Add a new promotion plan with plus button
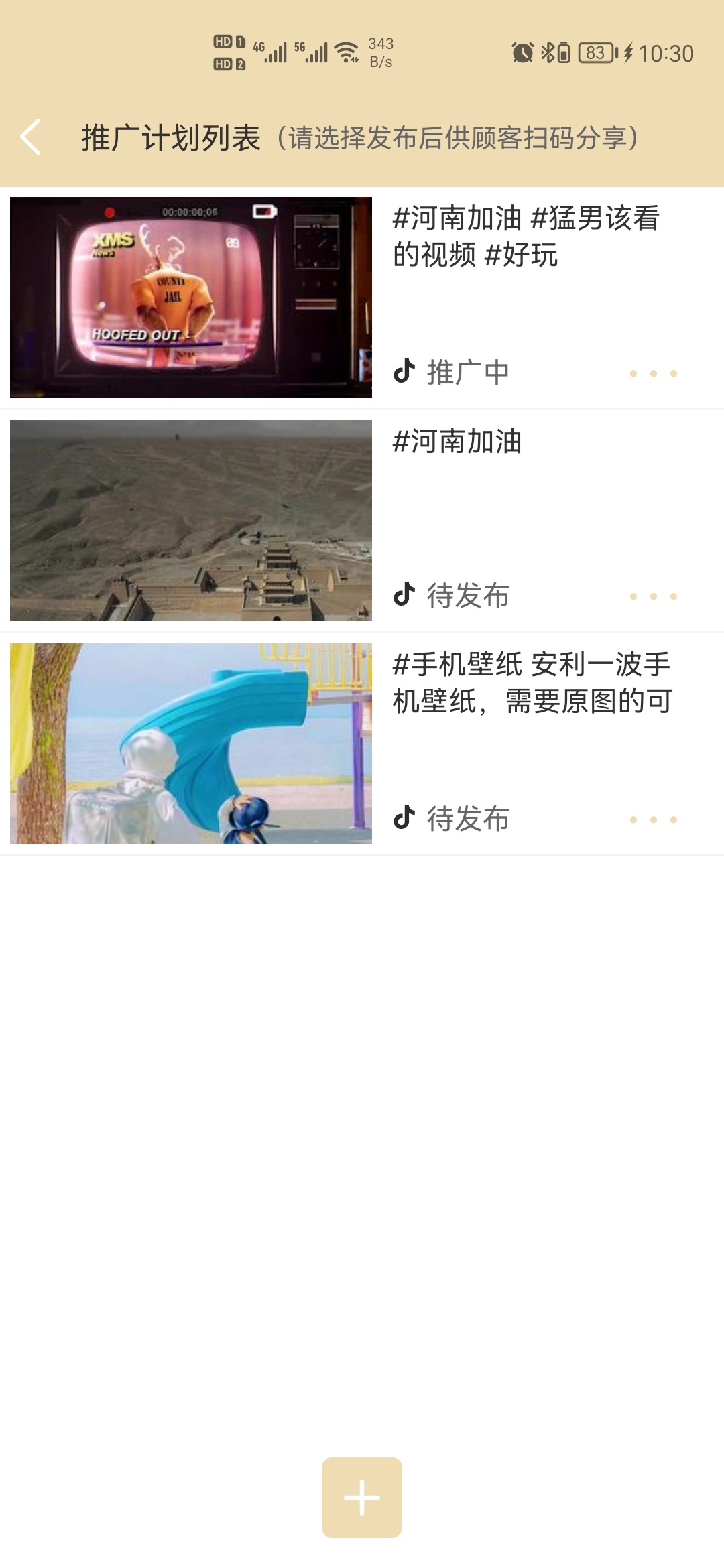 (362, 1498)
